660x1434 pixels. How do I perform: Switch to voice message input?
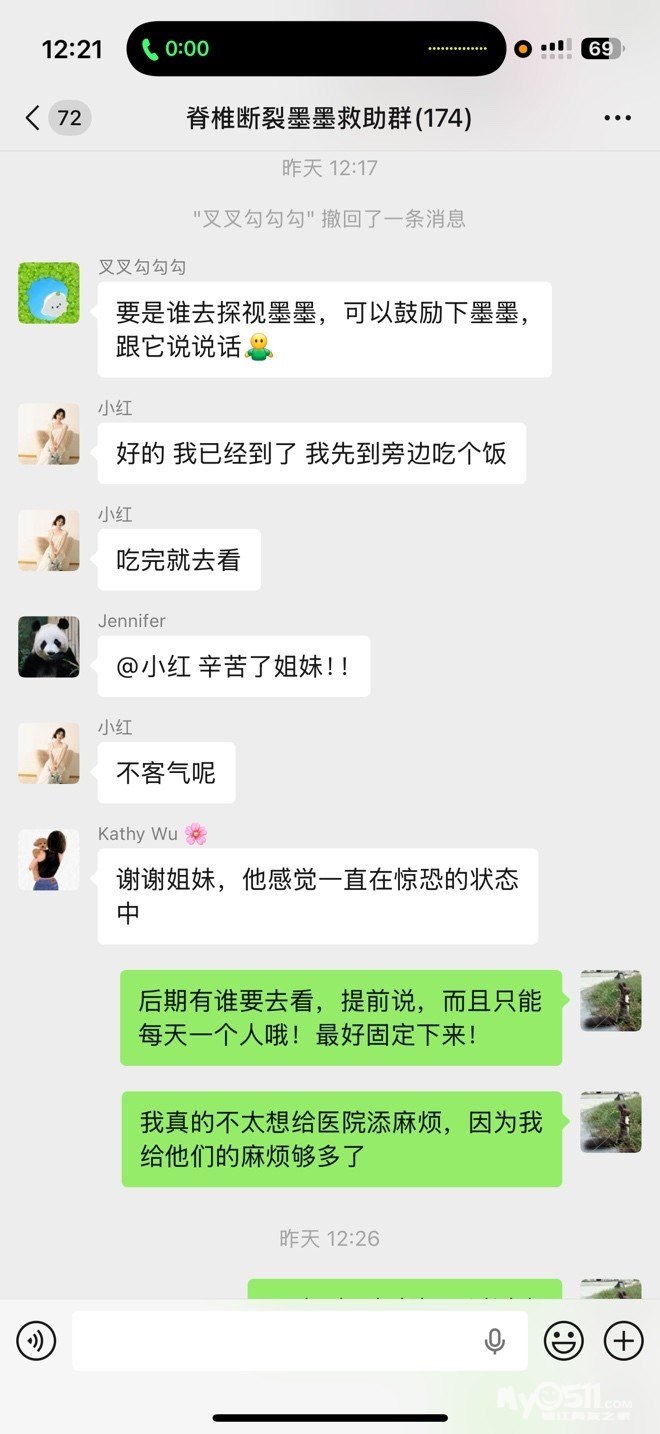[36, 1341]
